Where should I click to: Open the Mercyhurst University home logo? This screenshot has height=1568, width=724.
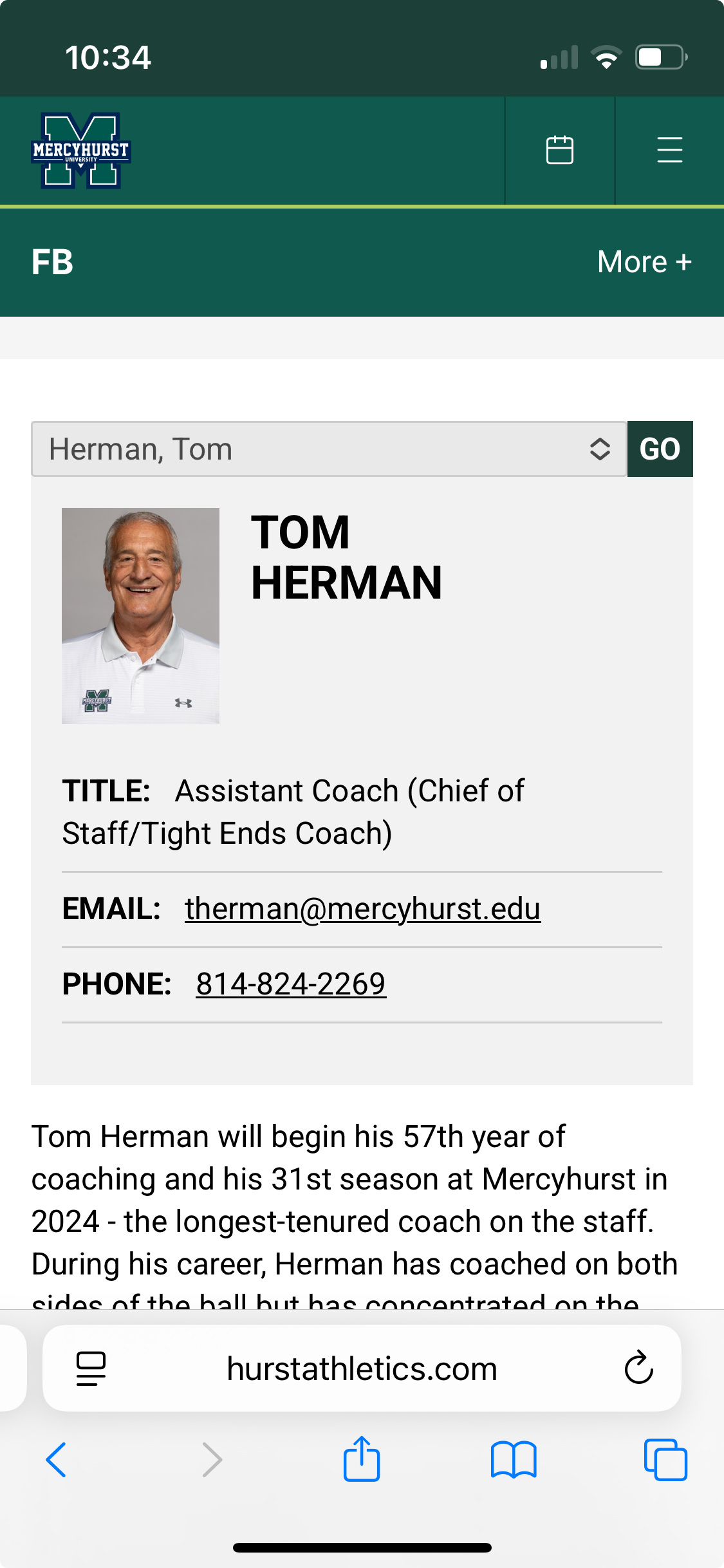81,151
